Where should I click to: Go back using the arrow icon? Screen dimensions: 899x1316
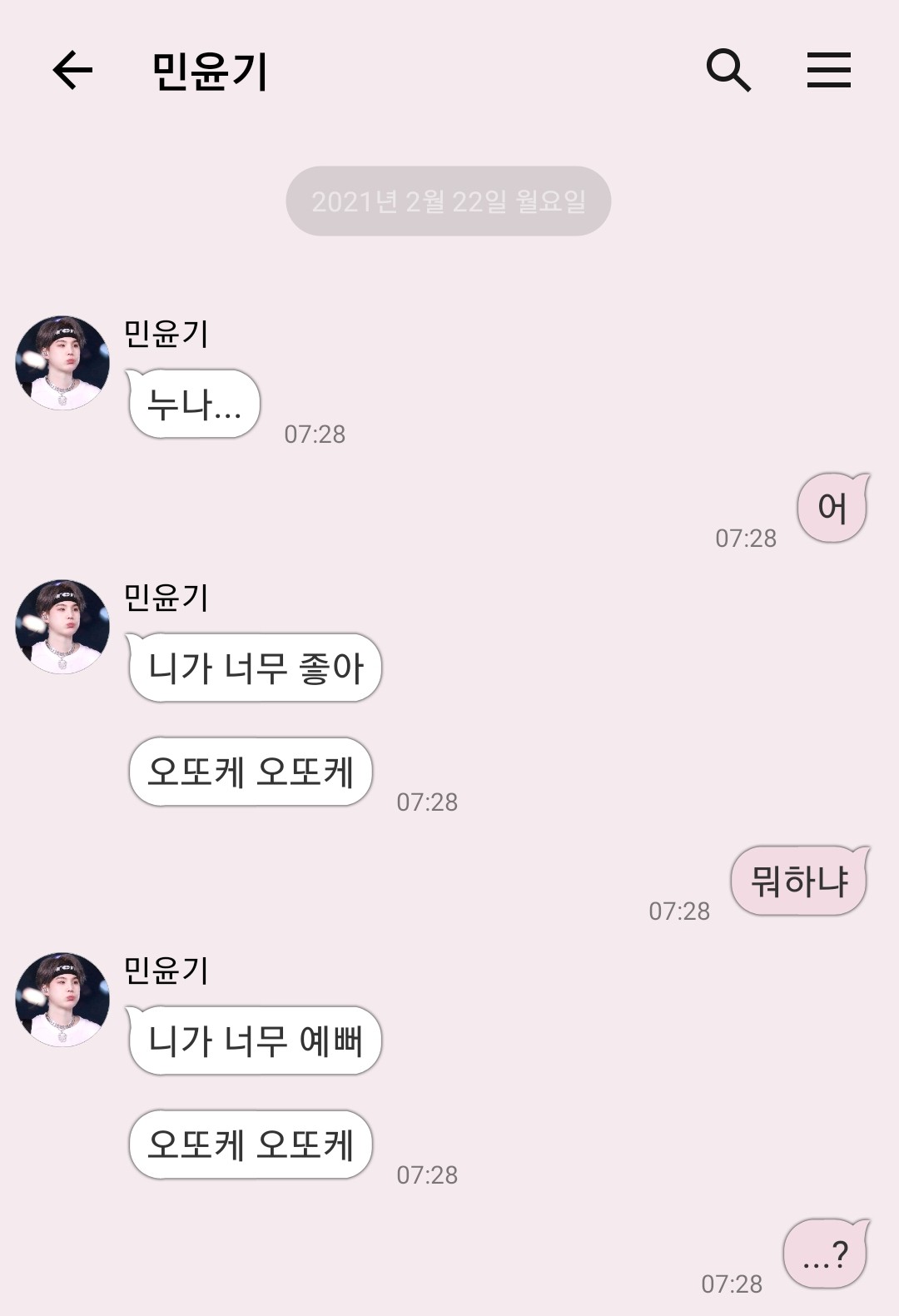click(x=72, y=70)
